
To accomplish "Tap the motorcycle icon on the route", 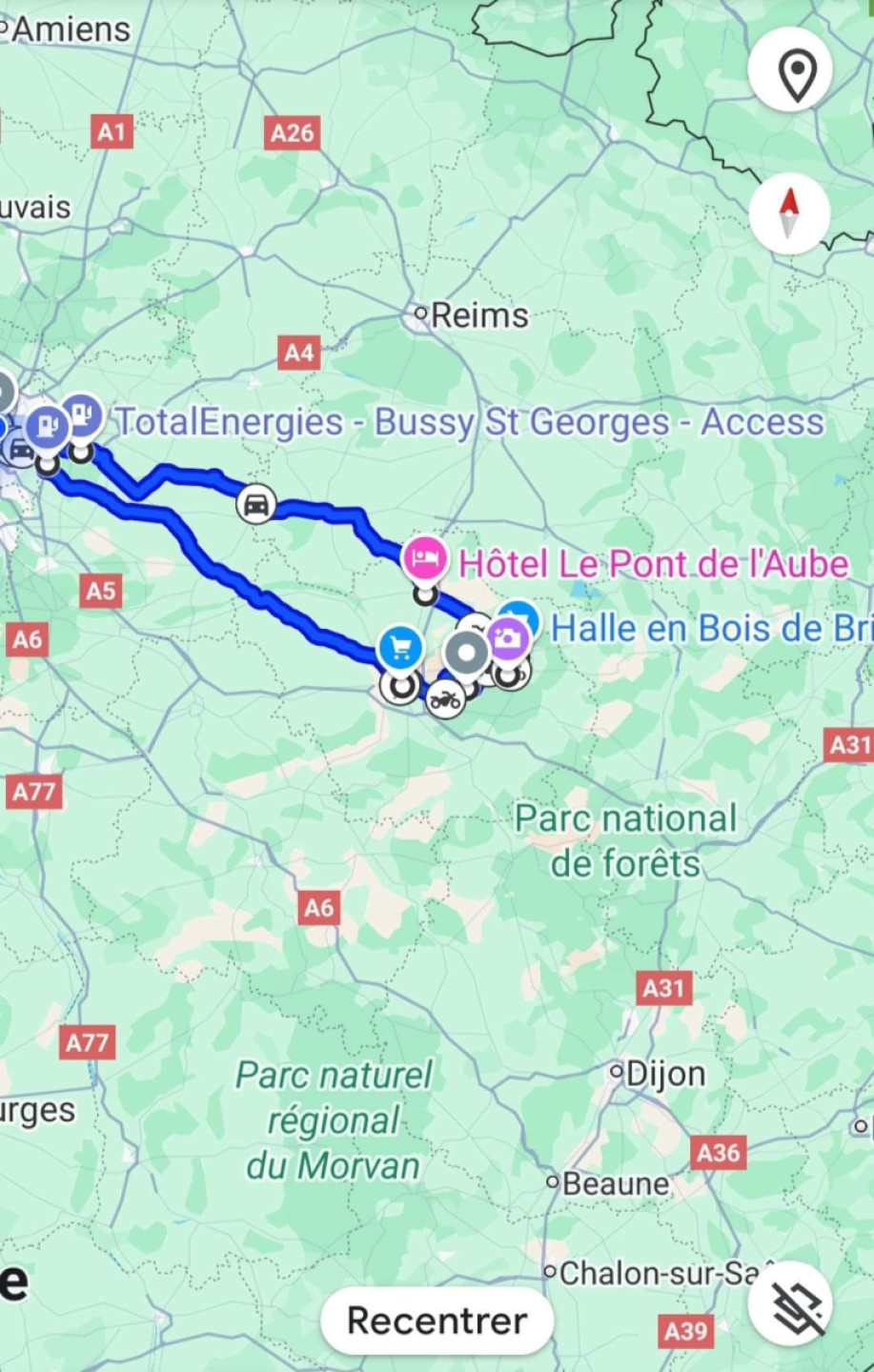I will [444, 700].
